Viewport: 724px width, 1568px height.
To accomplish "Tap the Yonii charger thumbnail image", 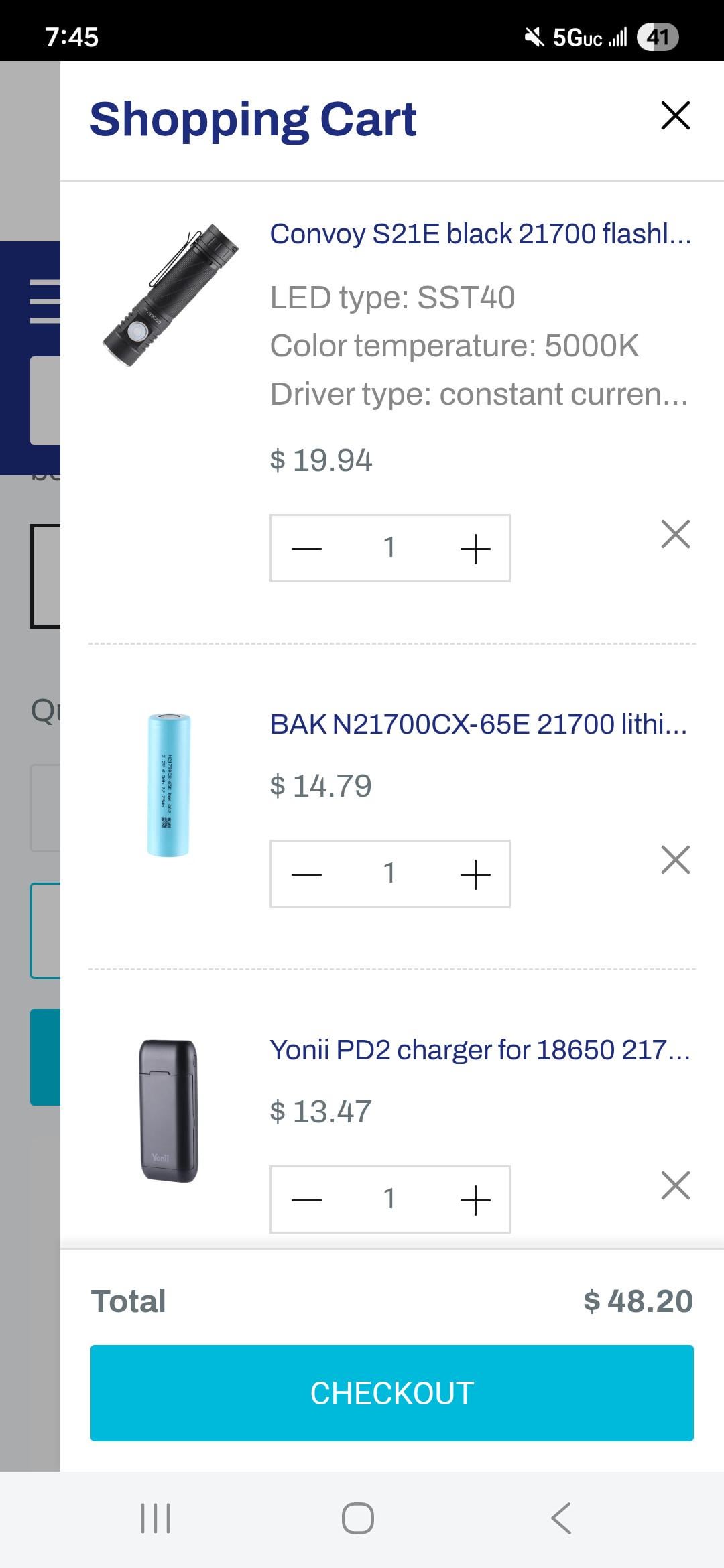I will coord(168,1110).
